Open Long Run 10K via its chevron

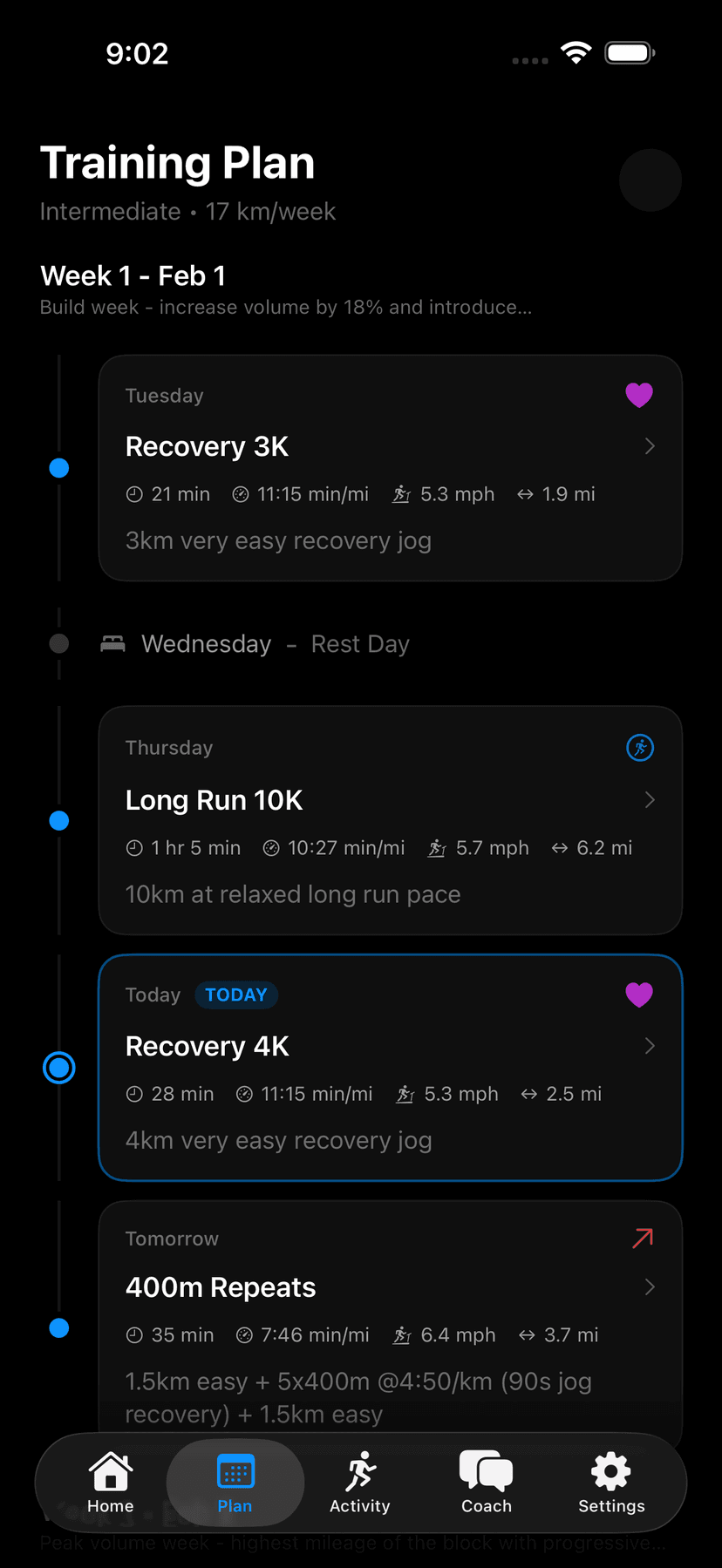pos(650,799)
